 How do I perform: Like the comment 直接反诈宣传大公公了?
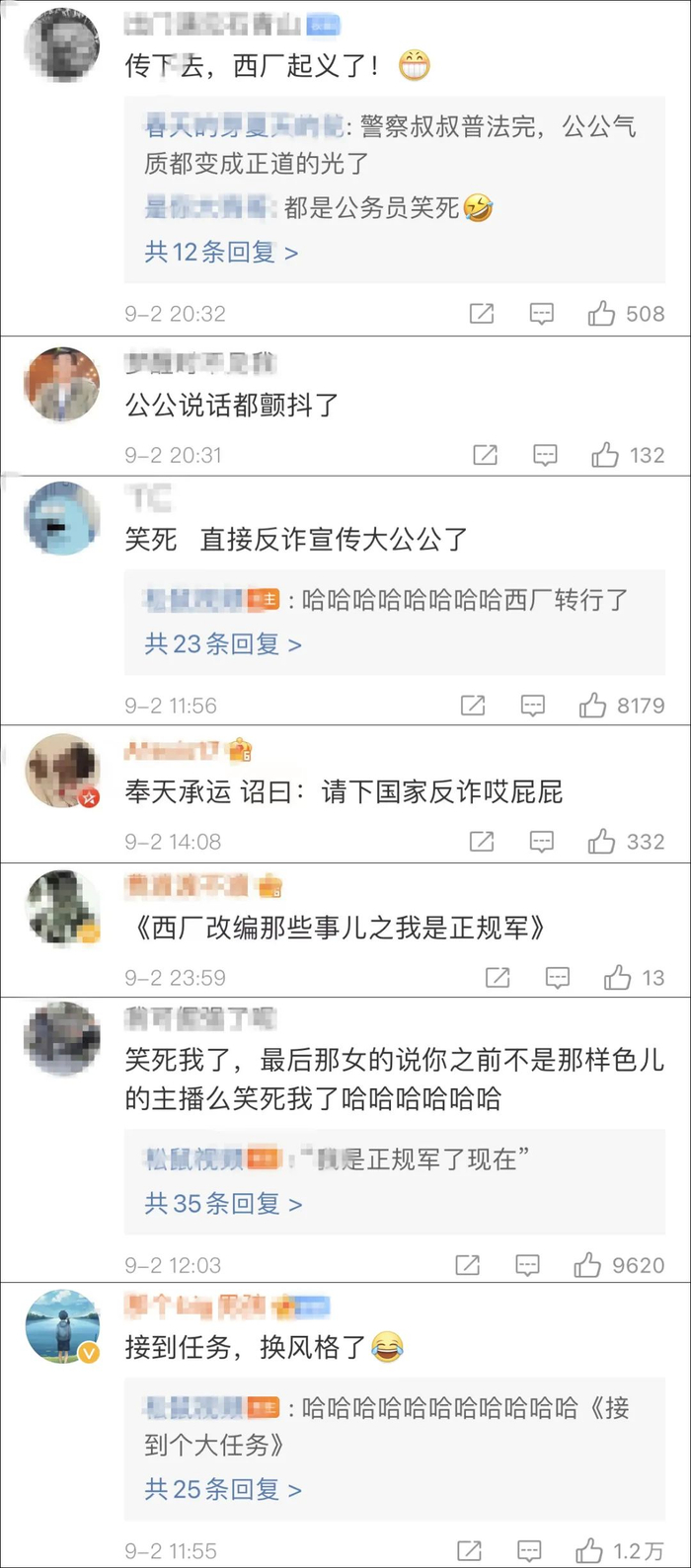click(592, 706)
